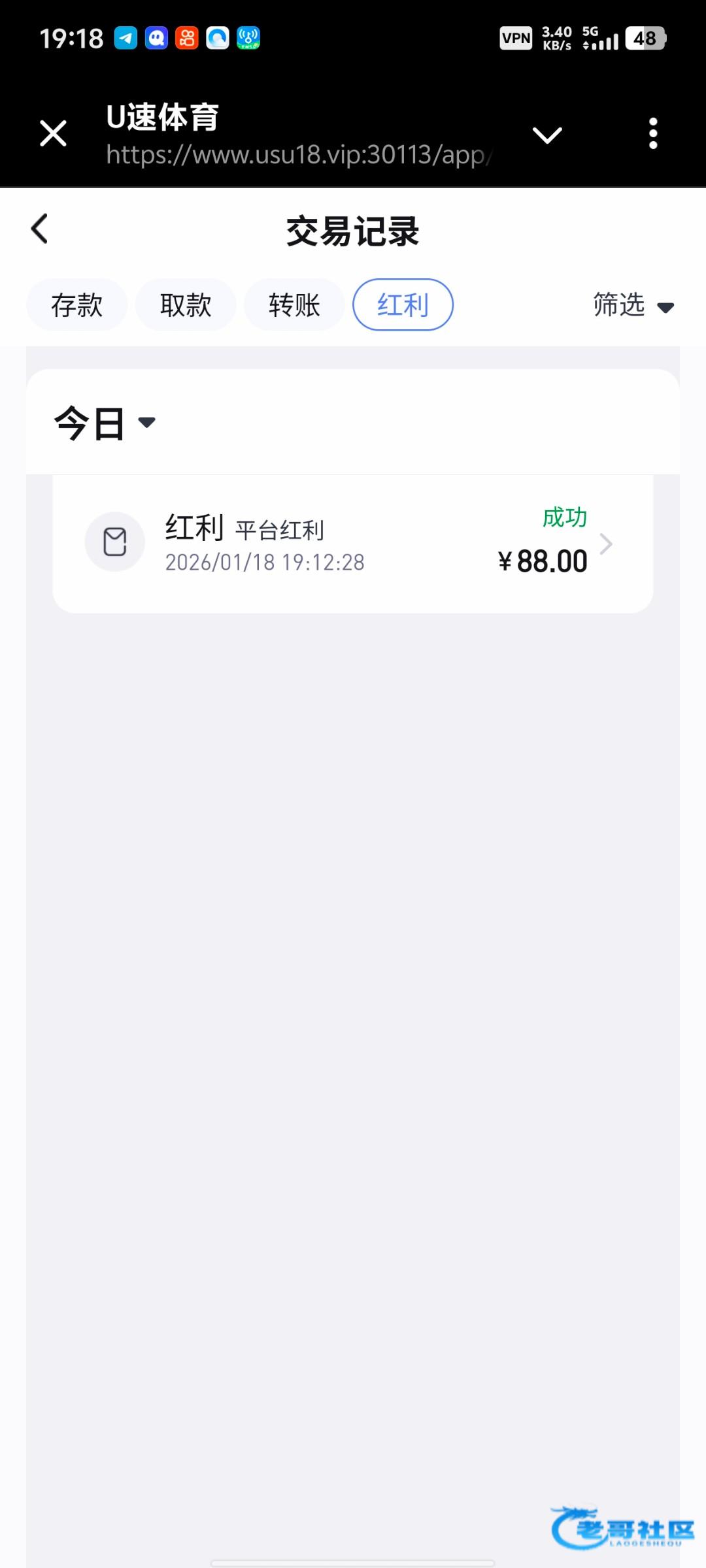
Task: Close the U速体育 web page
Action: (53, 134)
